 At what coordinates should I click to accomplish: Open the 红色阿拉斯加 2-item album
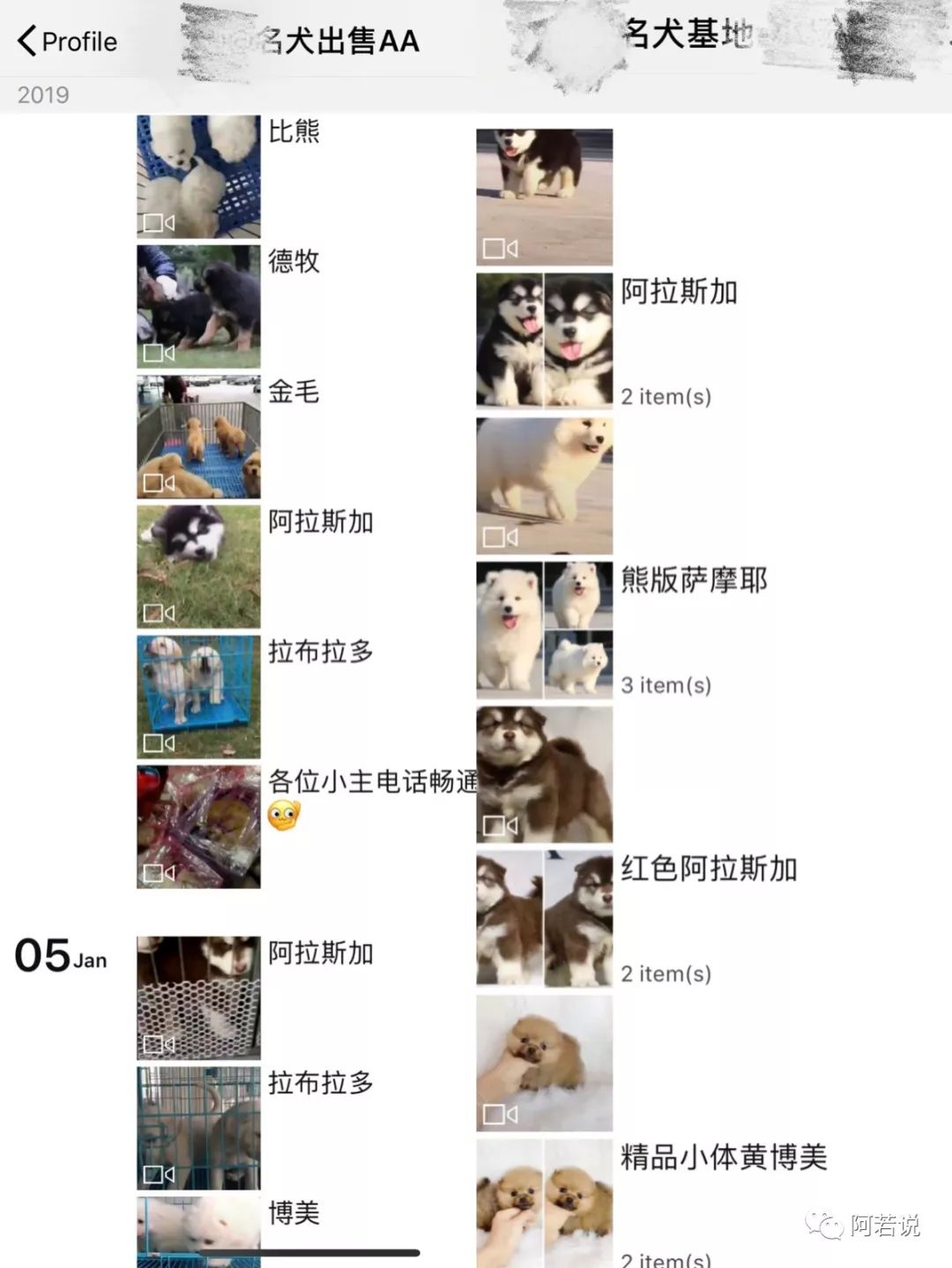coord(544,918)
